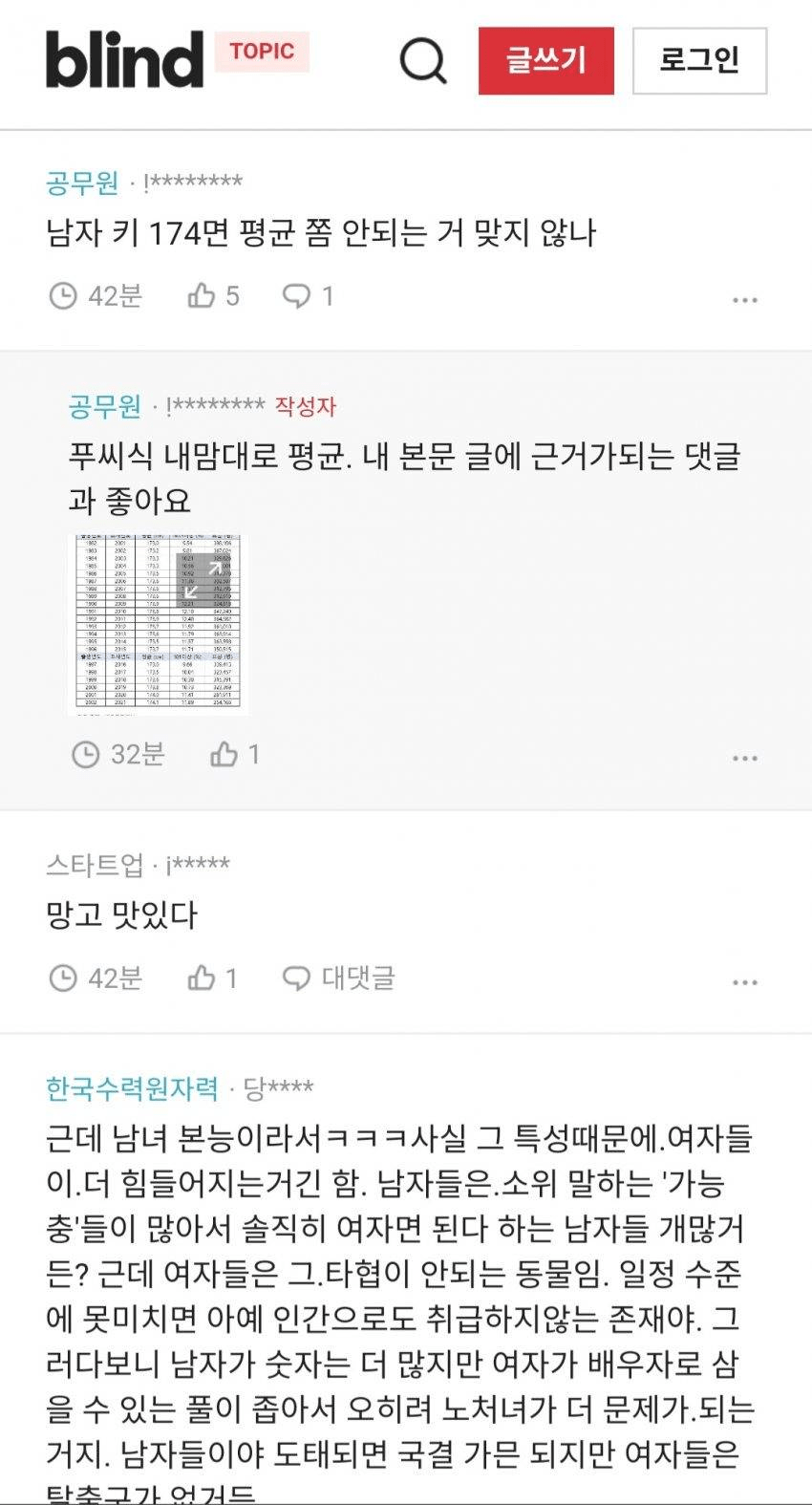Open the search magnifier icon
The image size is (812, 1505).
click(422, 61)
